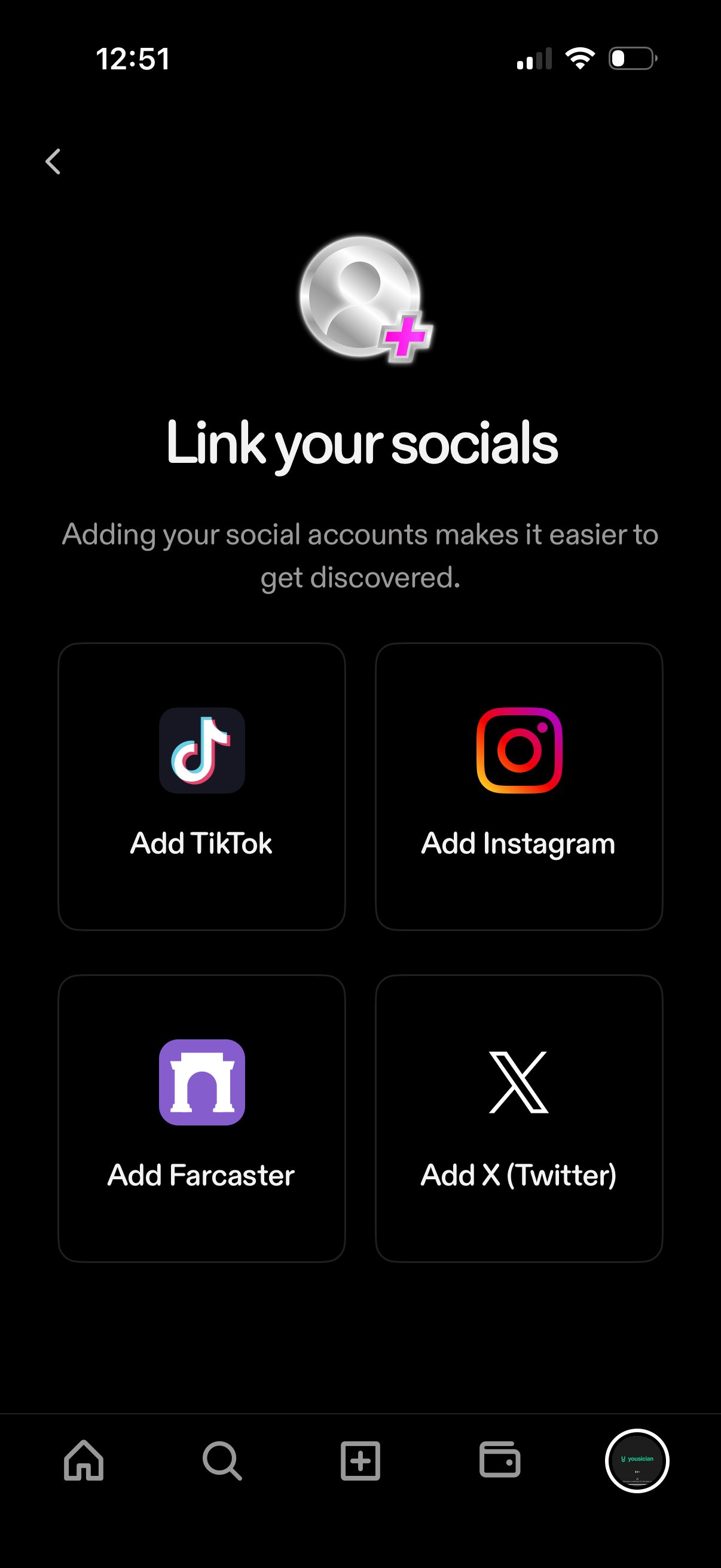Select the TikTok icon on the TikTok card

point(202,751)
